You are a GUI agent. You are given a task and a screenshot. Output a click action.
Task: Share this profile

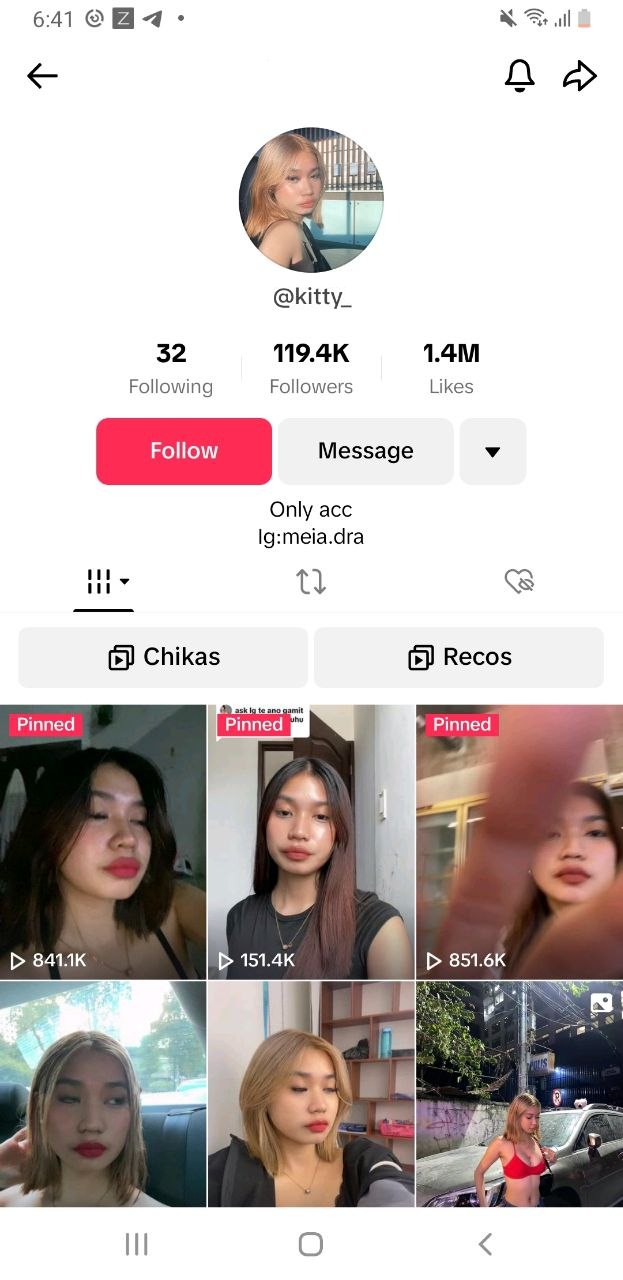(x=579, y=76)
